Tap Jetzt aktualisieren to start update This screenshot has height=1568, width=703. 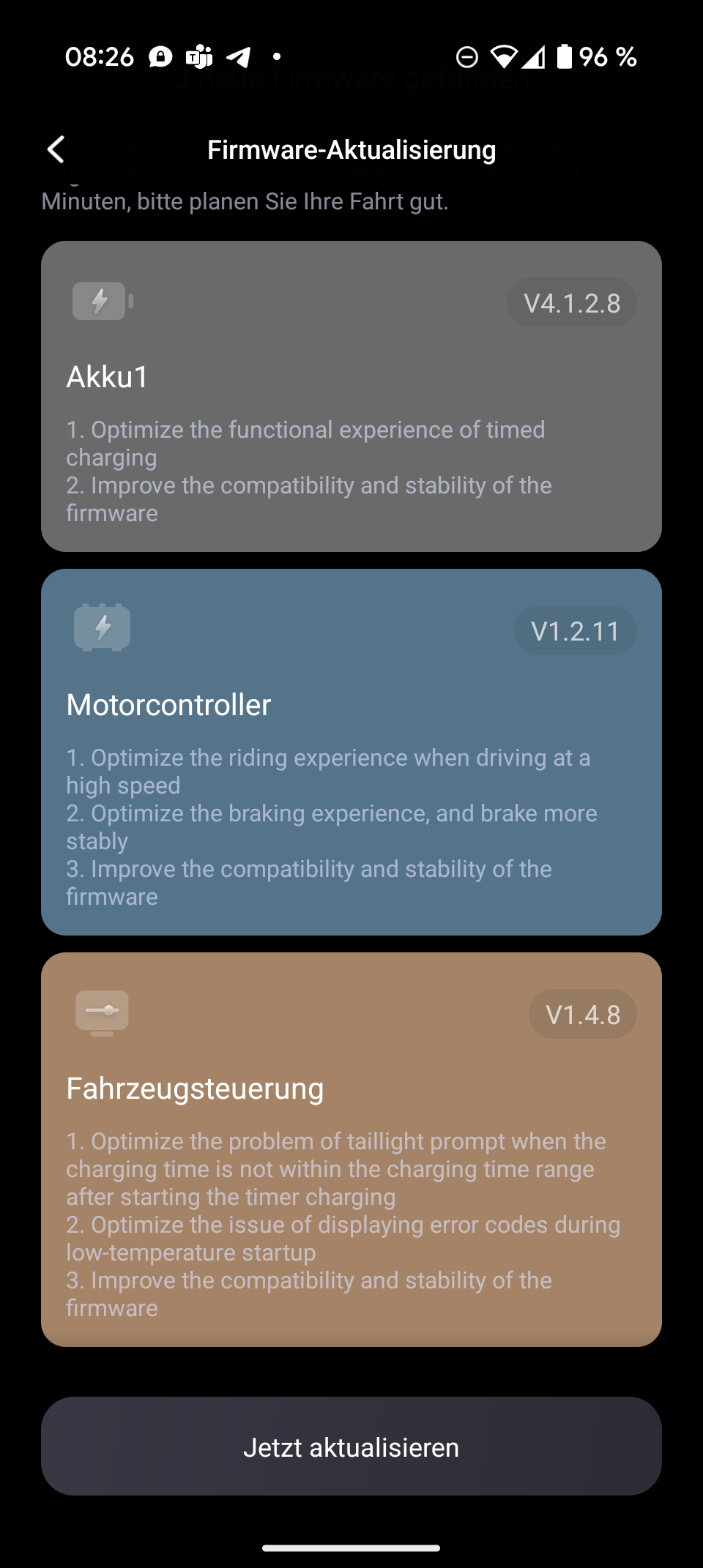pos(351,1446)
